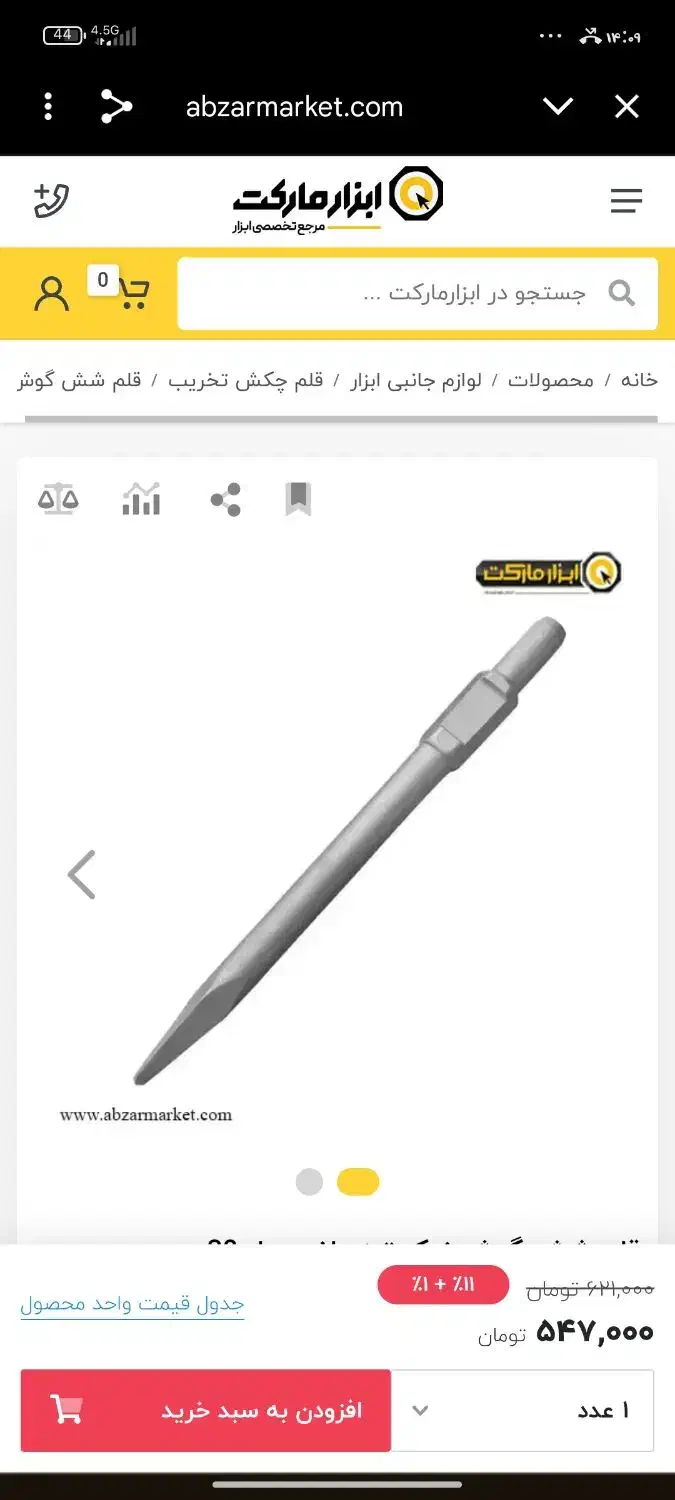Share this product
This screenshot has width=675, height=1500.
(226, 499)
